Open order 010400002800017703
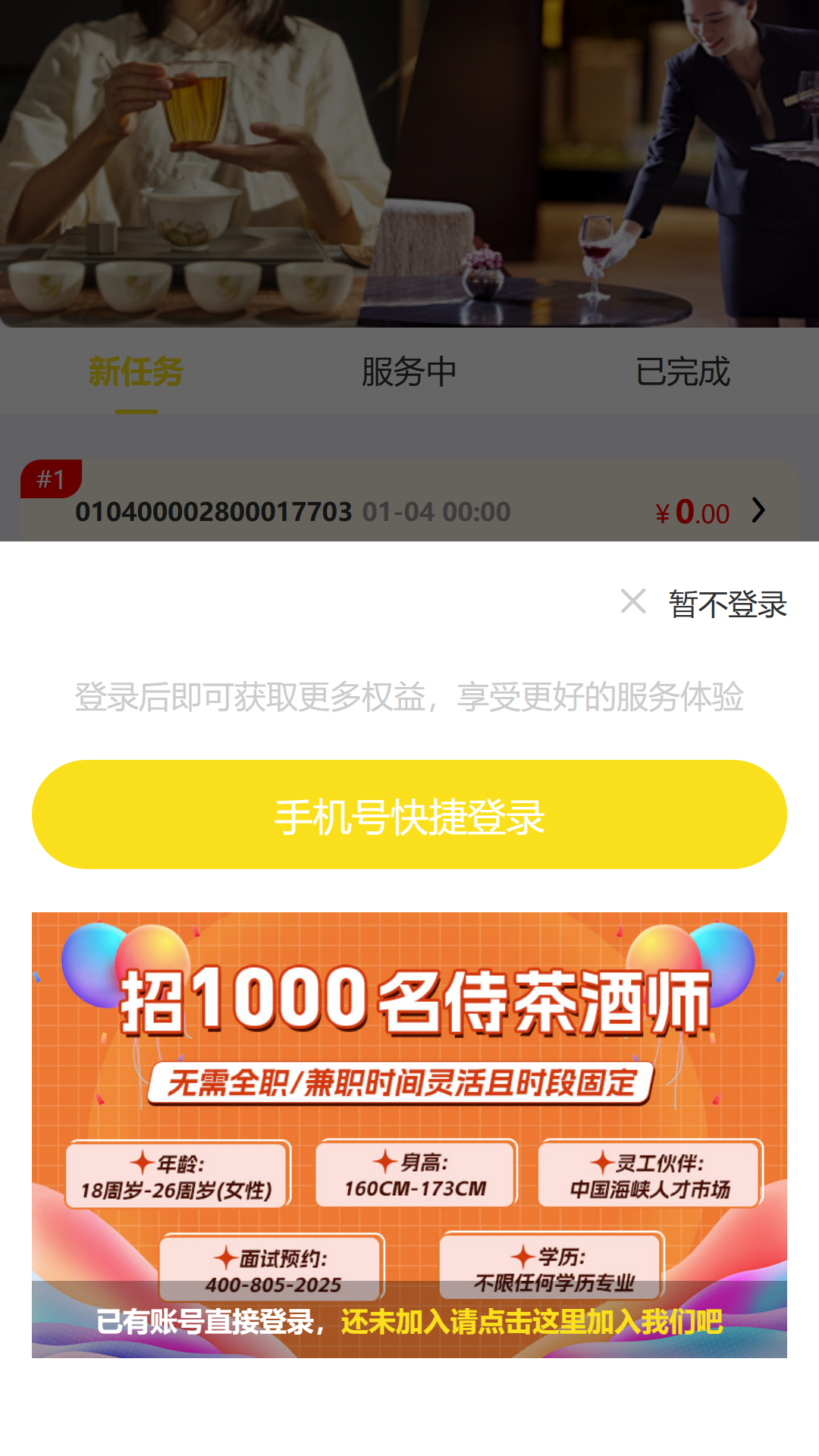This screenshot has width=819, height=1456. point(409,510)
